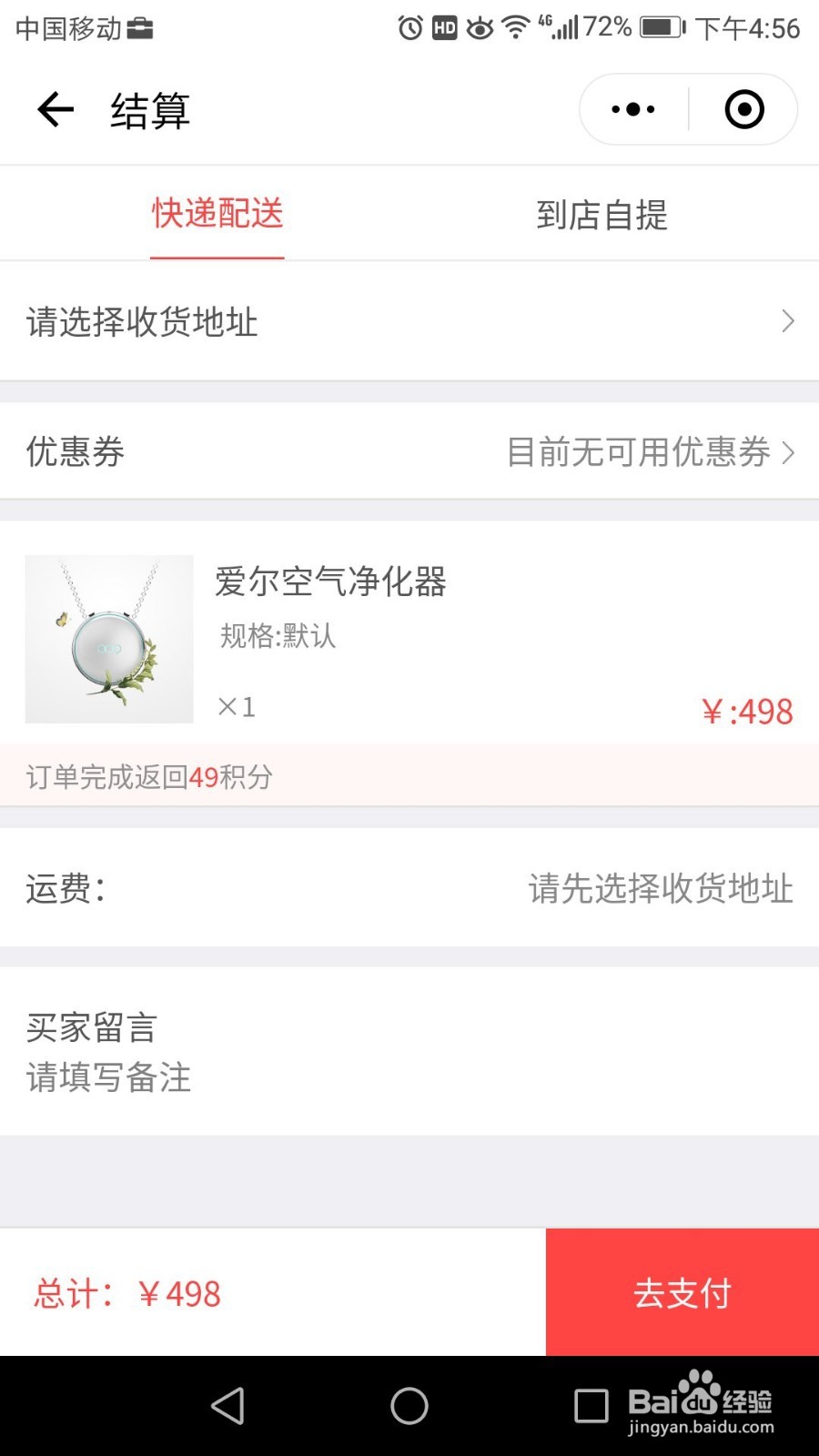The width and height of the screenshot is (819, 1456).
Task: Click the 爱尔空气净化器 product name link
Action: [332, 583]
